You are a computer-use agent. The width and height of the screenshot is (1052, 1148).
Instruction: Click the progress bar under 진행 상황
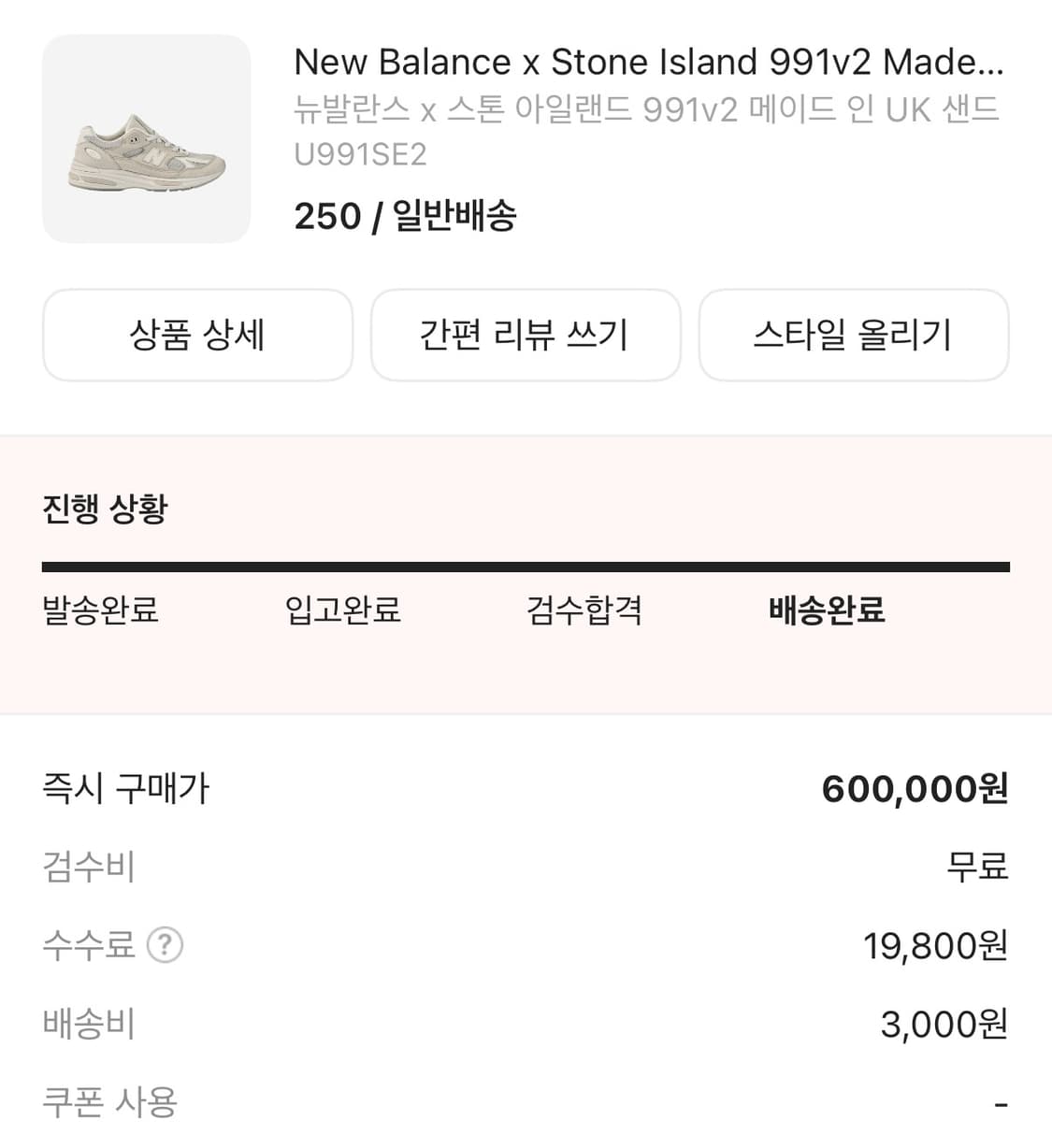tap(526, 565)
